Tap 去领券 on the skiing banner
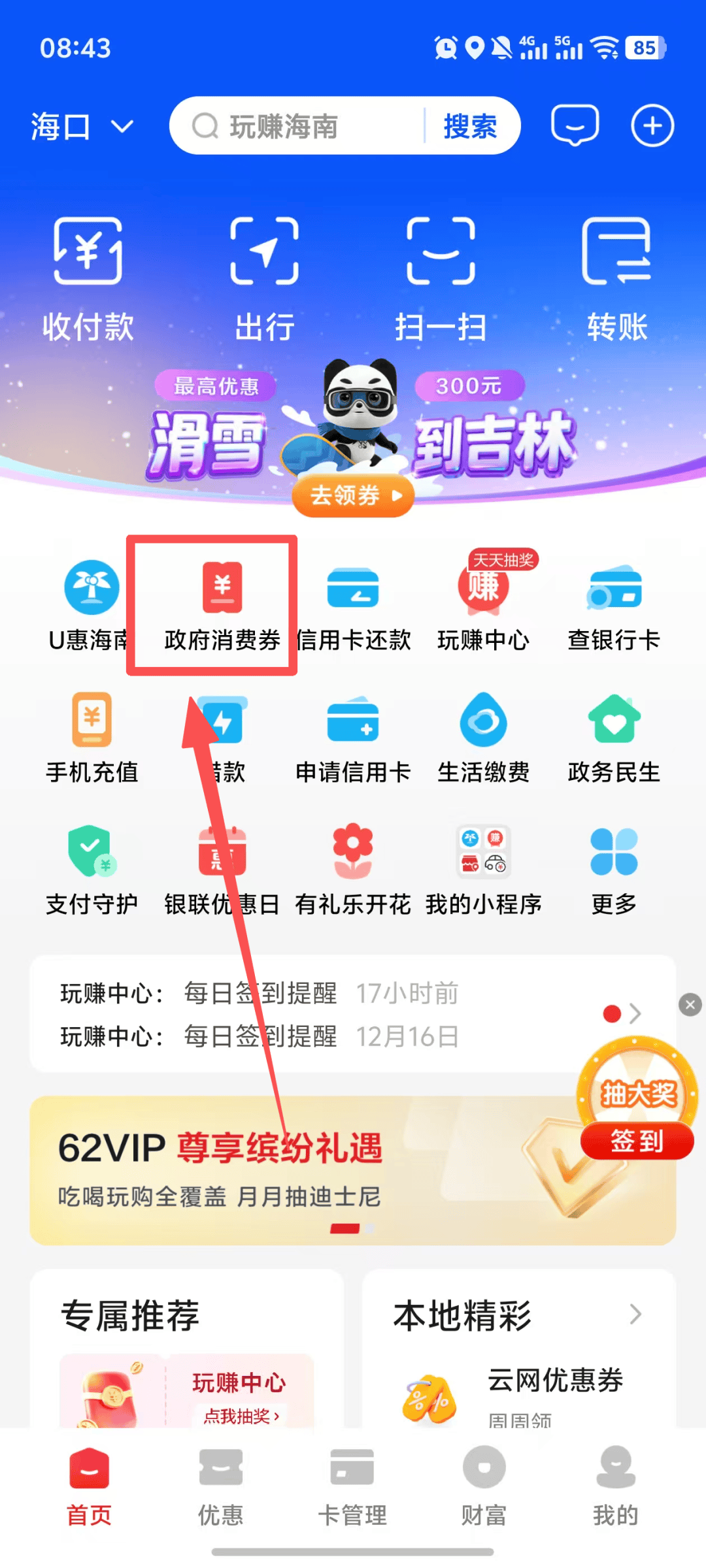This screenshot has height=1568, width=706. (x=353, y=496)
